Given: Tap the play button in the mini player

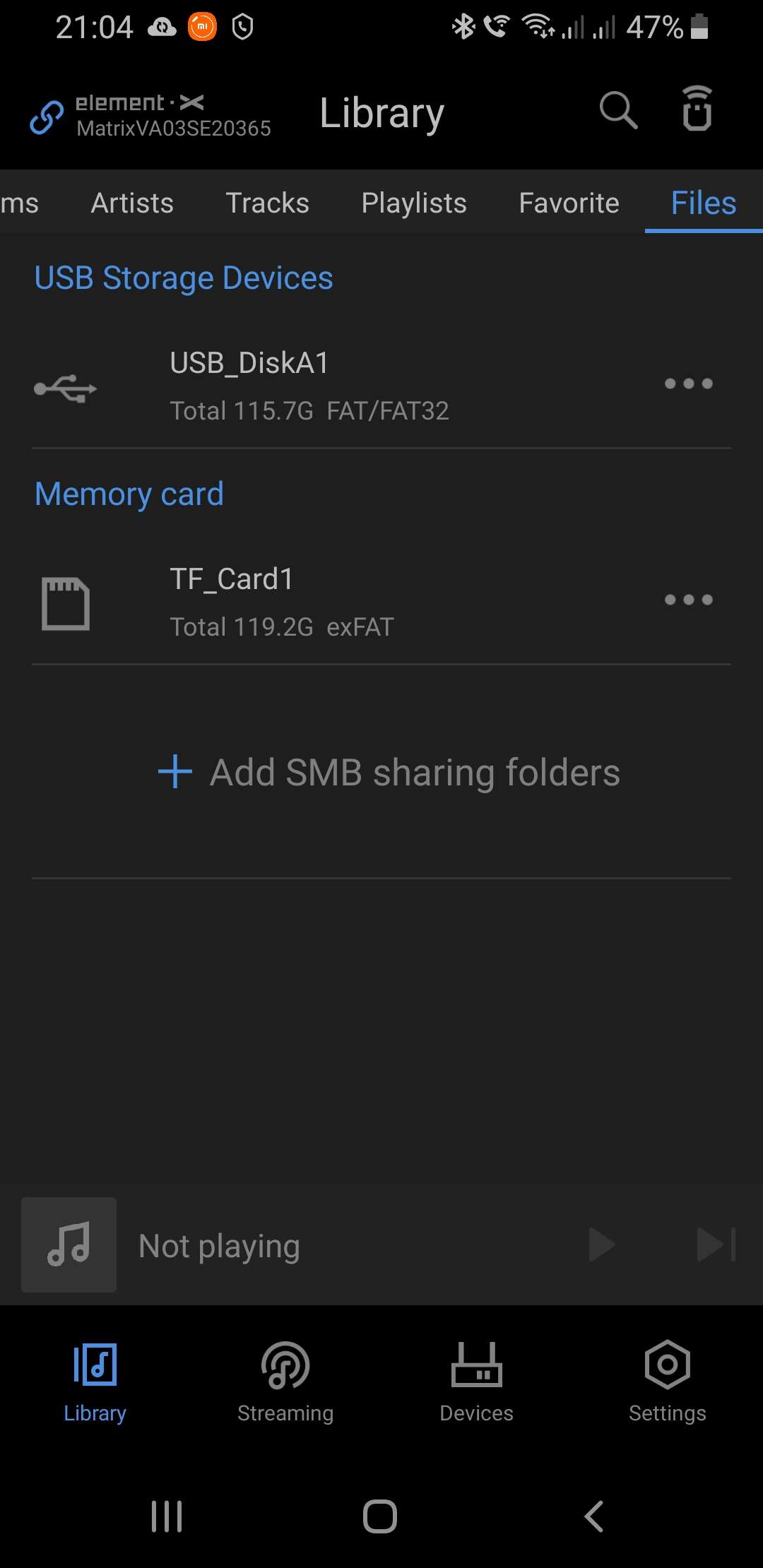Looking at the screenshot, I should (602, 1245).
